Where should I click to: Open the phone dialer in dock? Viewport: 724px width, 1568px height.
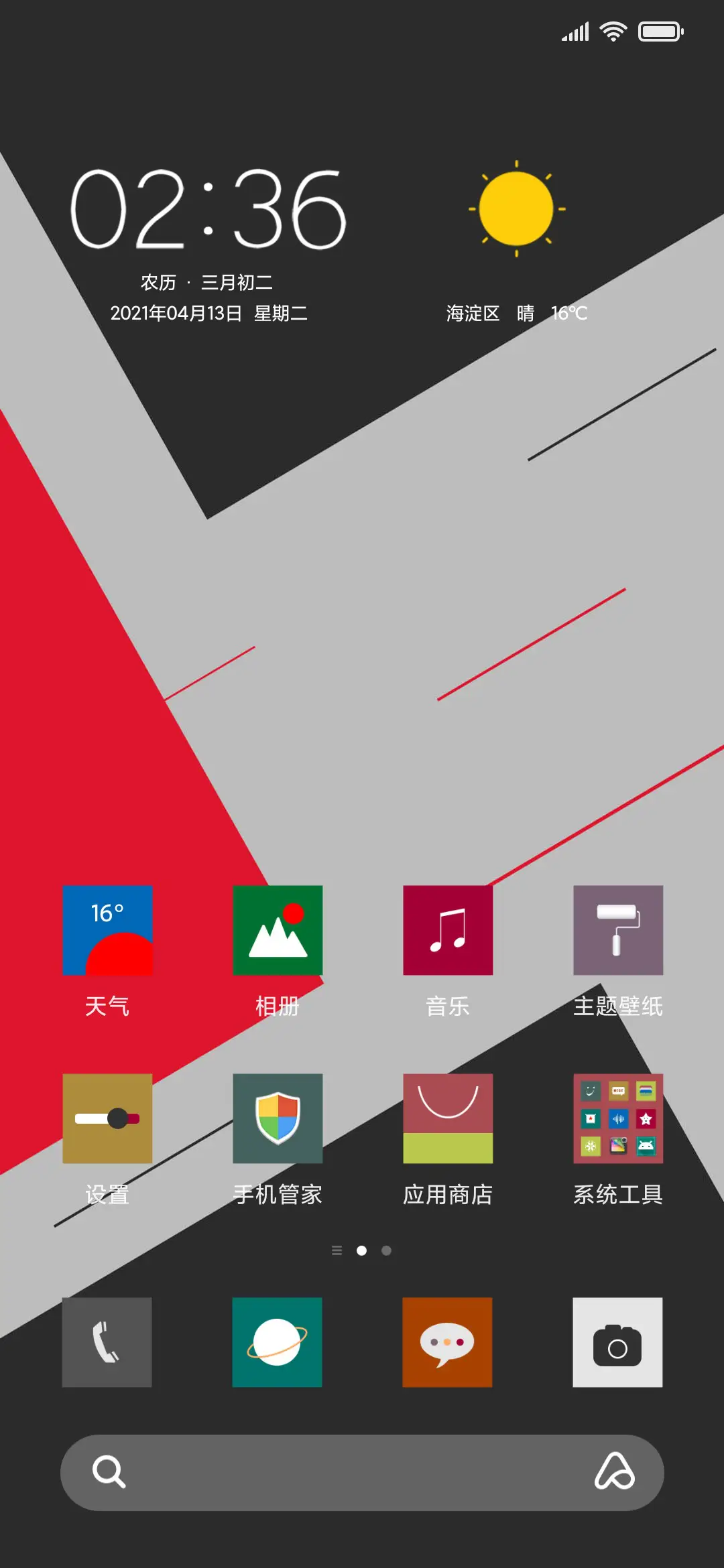pyautogui.click(x=107, y=1342)
